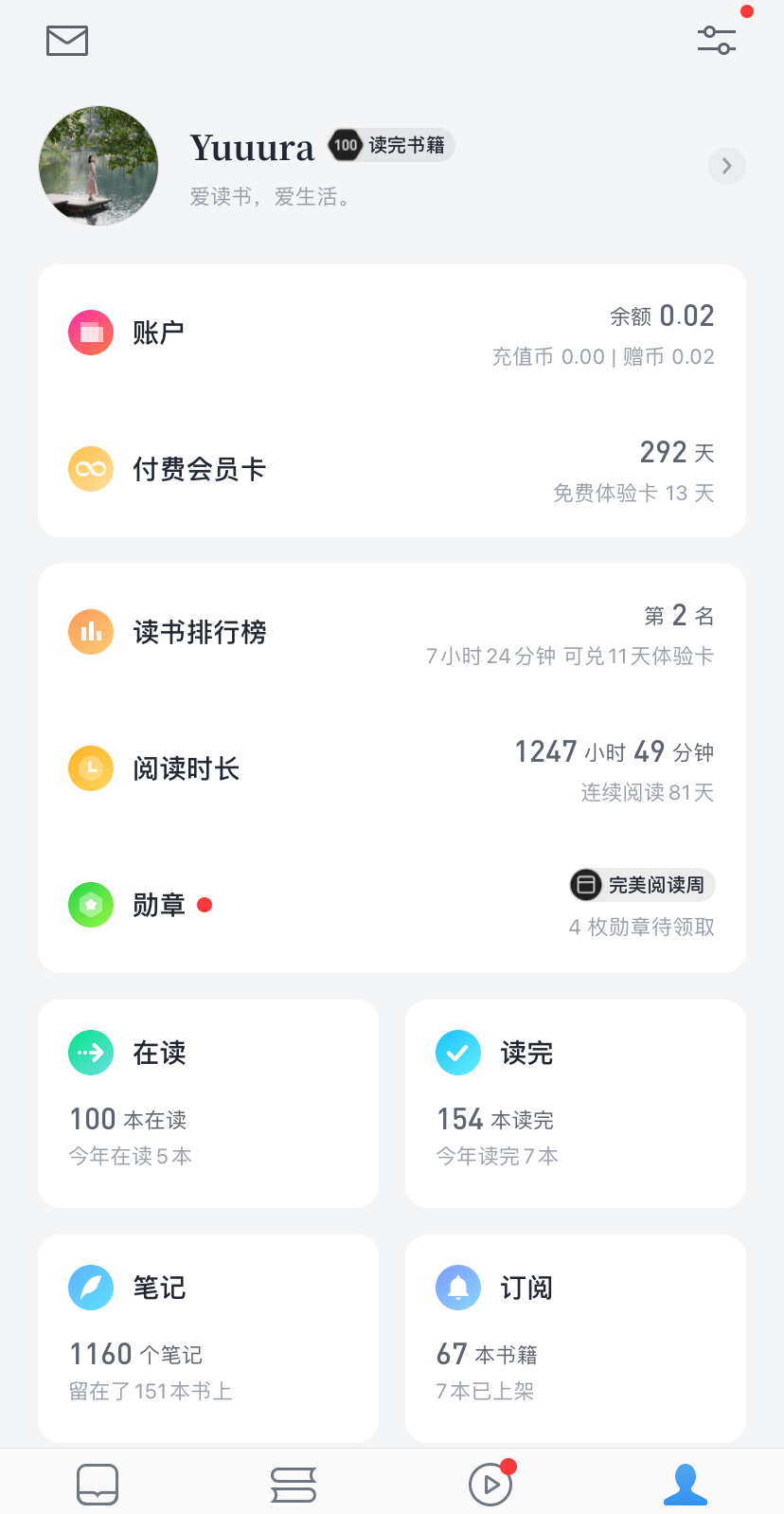Open the 账户 balance row

pos(392,333)
